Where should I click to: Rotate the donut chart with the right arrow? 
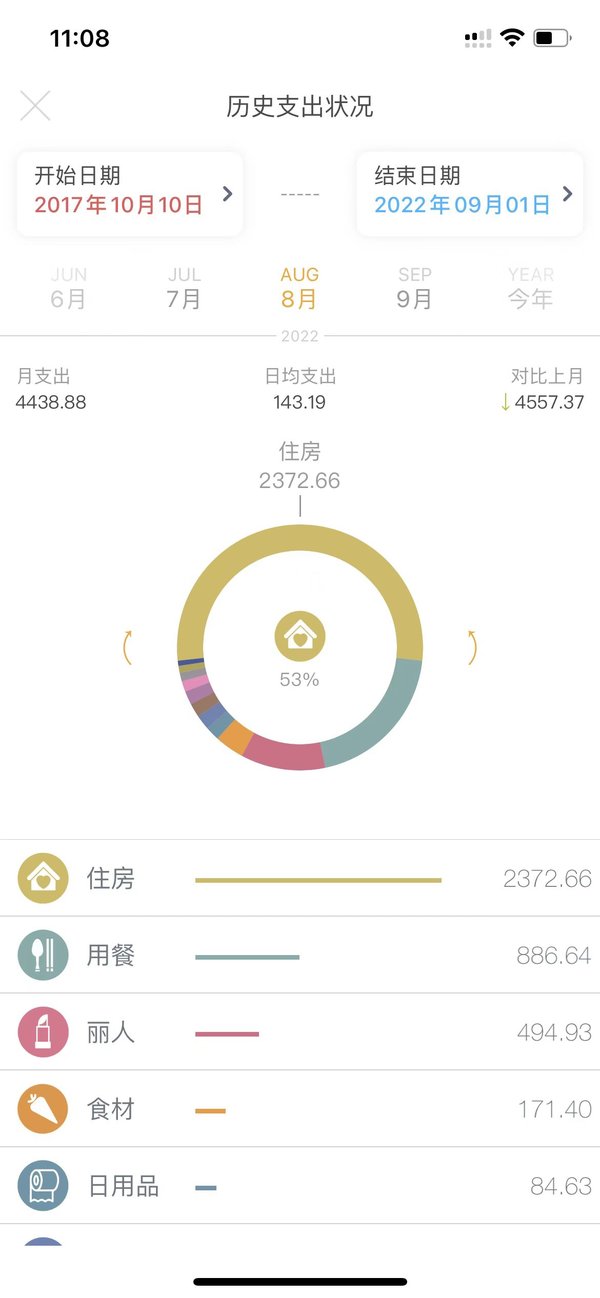tap(472, 647)
